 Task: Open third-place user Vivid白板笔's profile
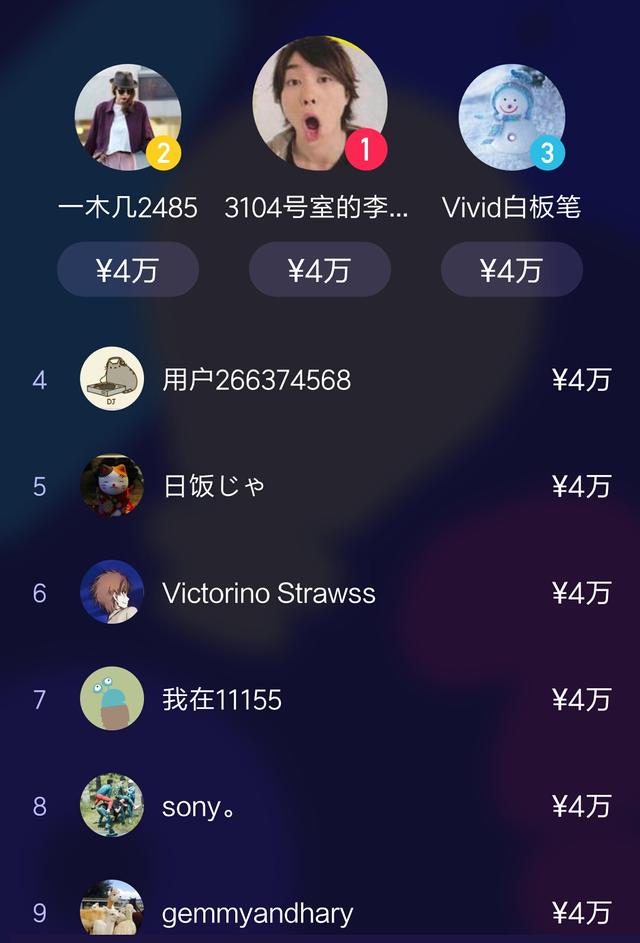click(x=511, y=117)
